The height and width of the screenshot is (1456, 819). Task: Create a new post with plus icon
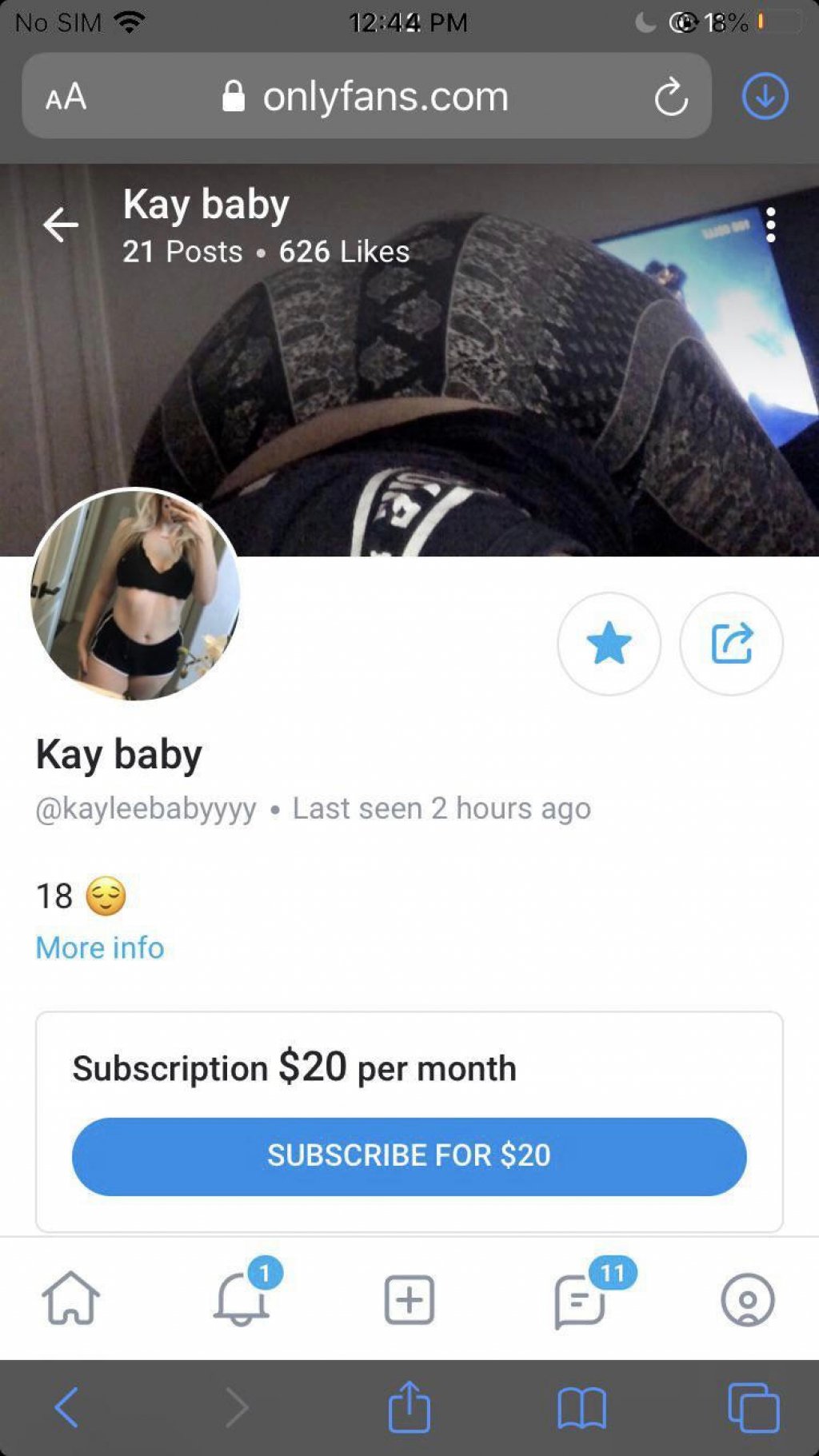point(409,1299)
